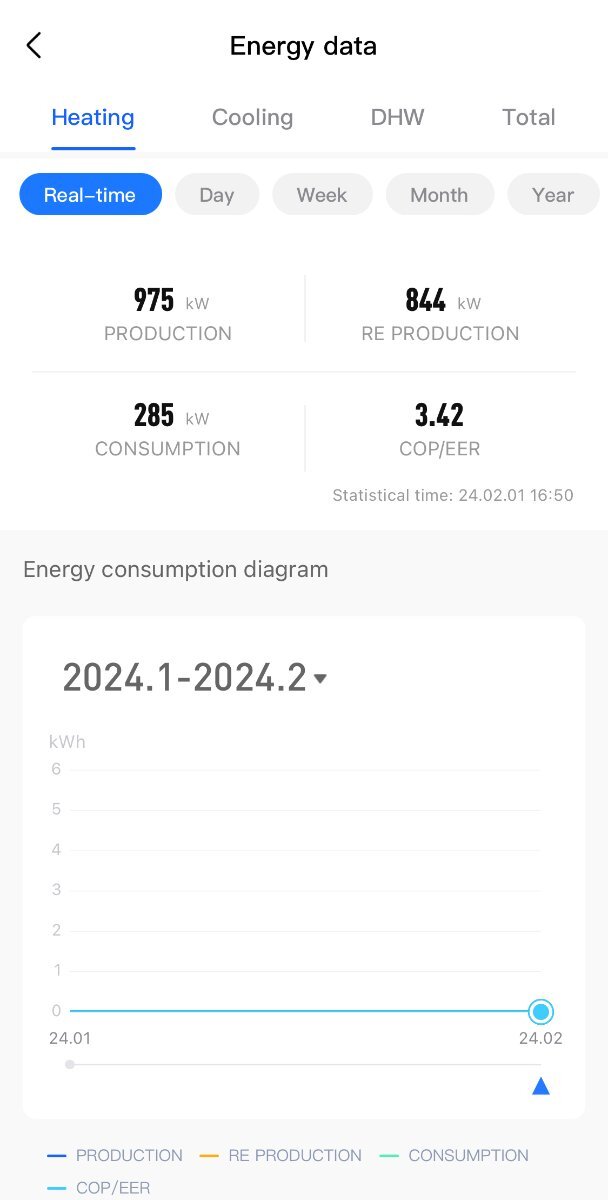Image resolution: width=608 pixels, height=1200 pixels.
Task: Toggle the PRODUCTION legend series
Action: (115, 1155)
